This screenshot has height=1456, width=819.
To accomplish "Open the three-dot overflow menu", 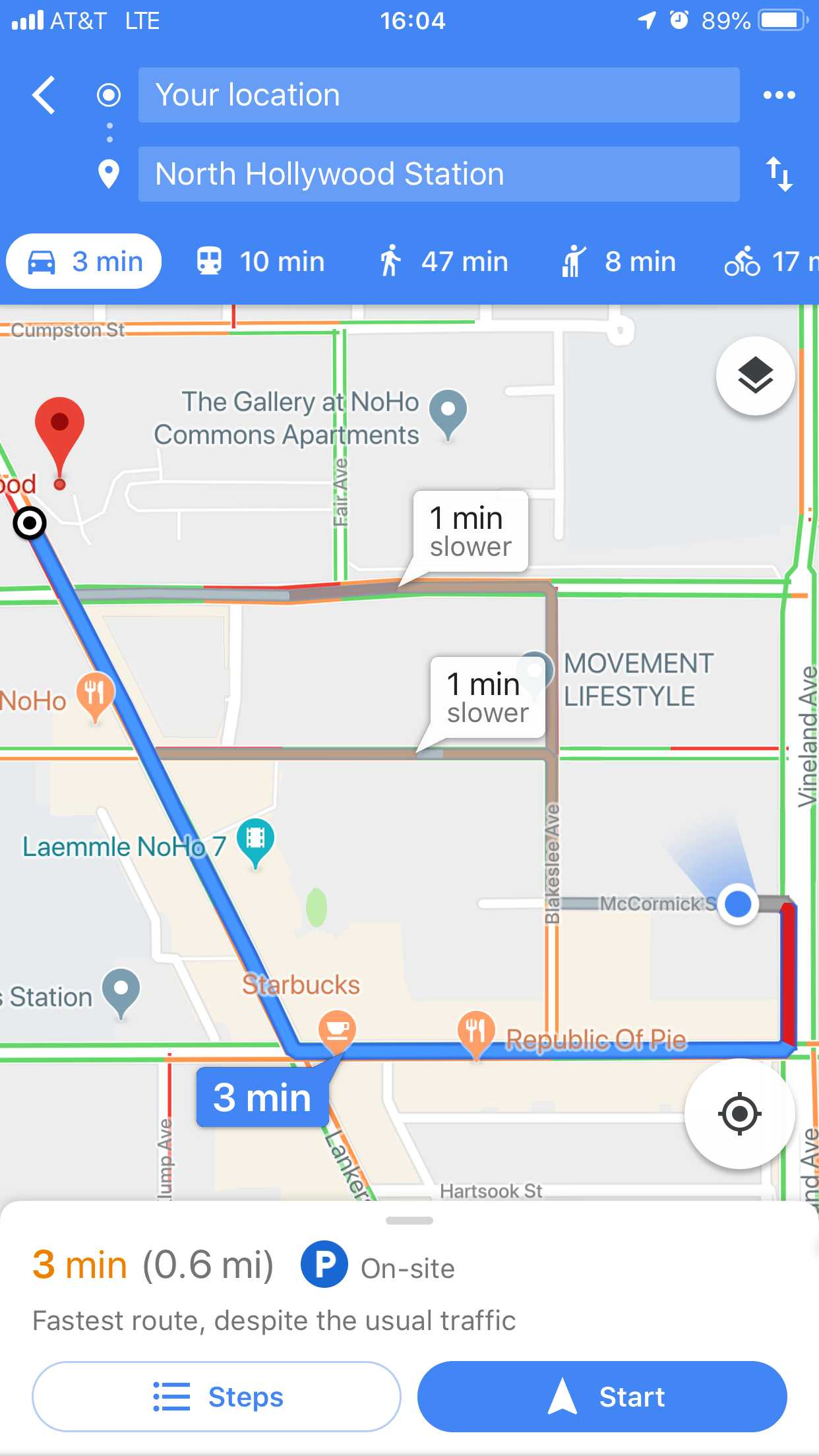I will point(779,95).
